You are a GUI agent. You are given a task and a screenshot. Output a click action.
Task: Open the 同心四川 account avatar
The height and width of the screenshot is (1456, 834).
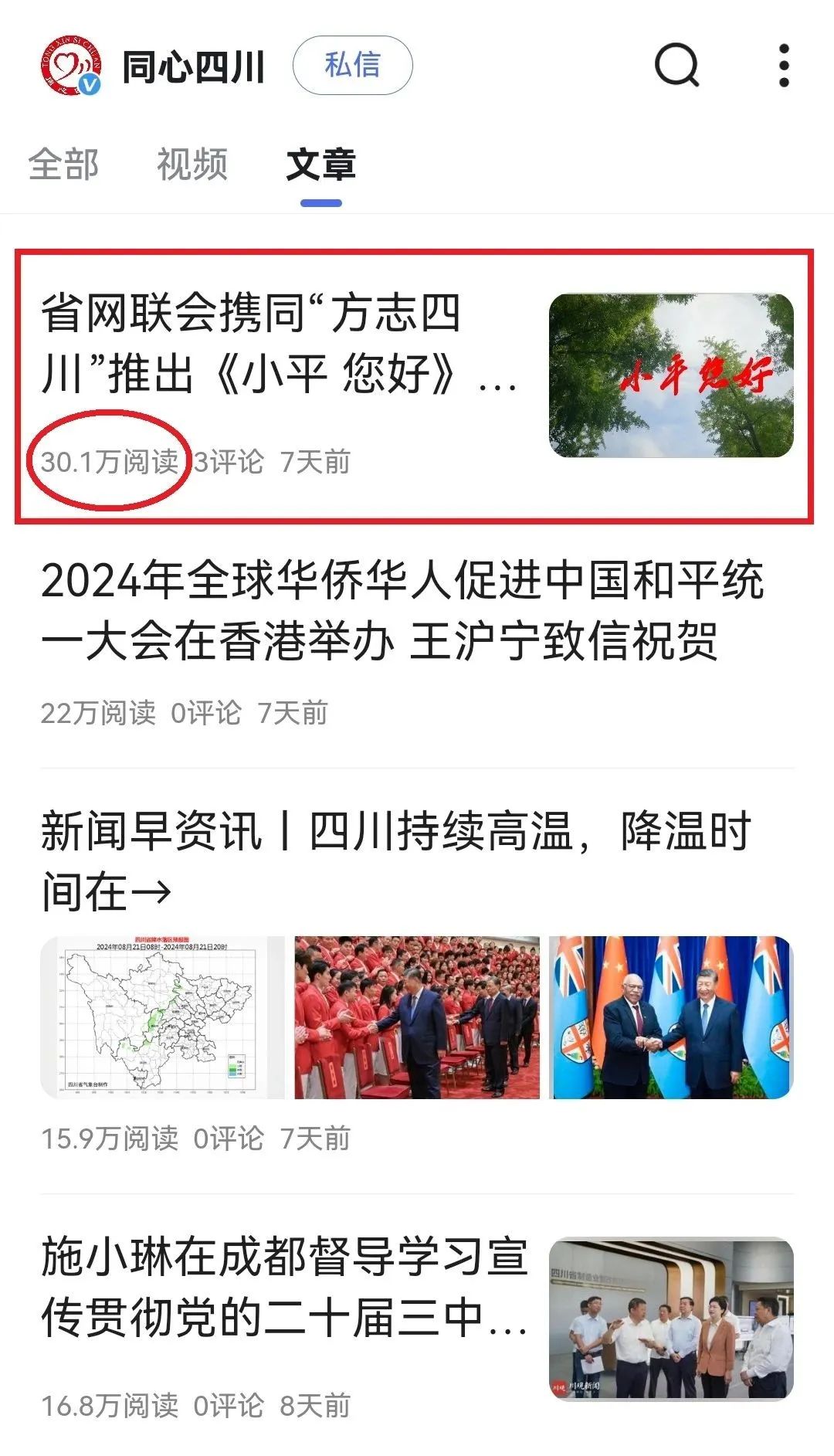71,66
